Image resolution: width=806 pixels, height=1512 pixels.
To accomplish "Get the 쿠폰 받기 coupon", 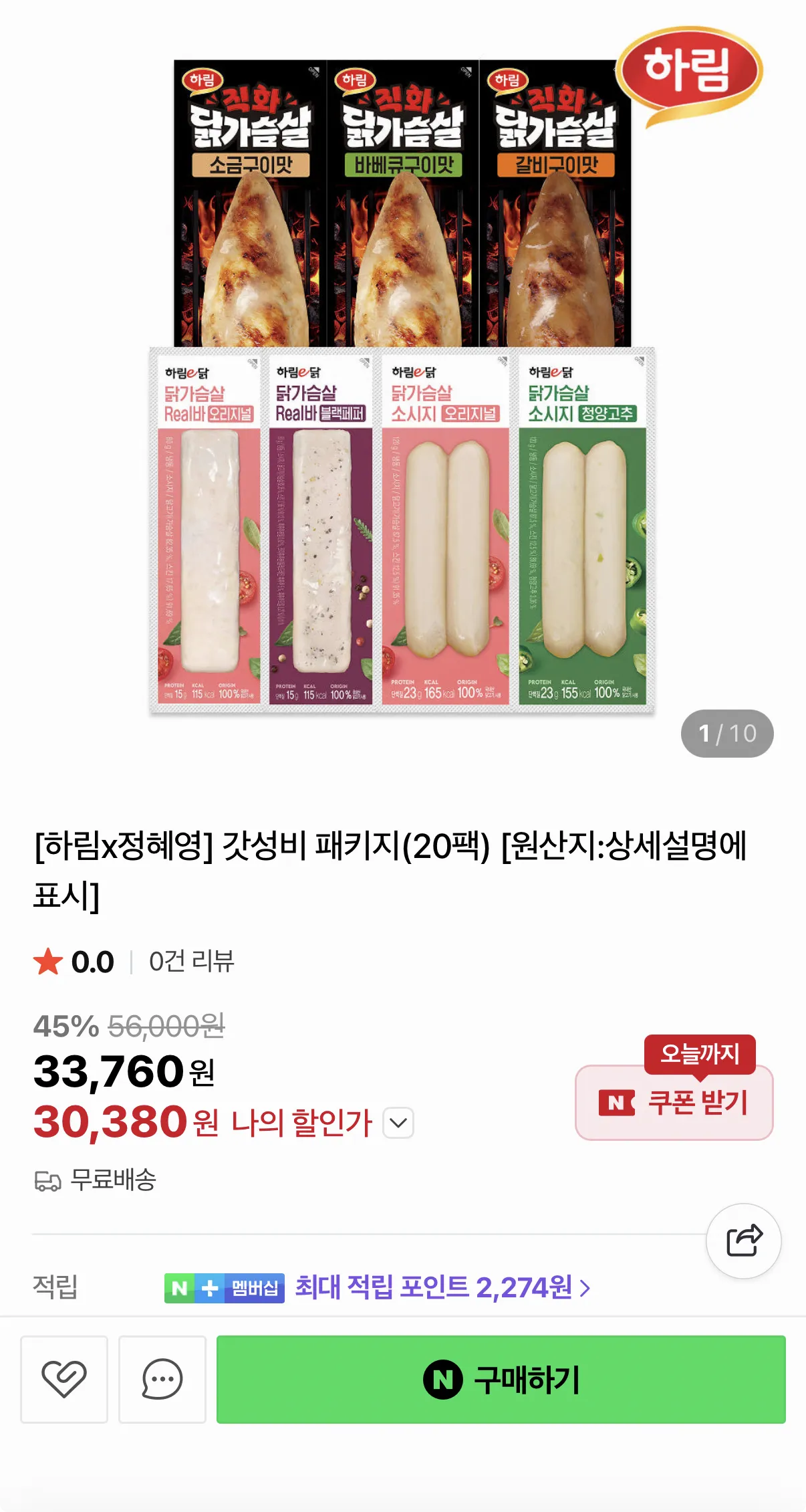I will [674, 1102].
